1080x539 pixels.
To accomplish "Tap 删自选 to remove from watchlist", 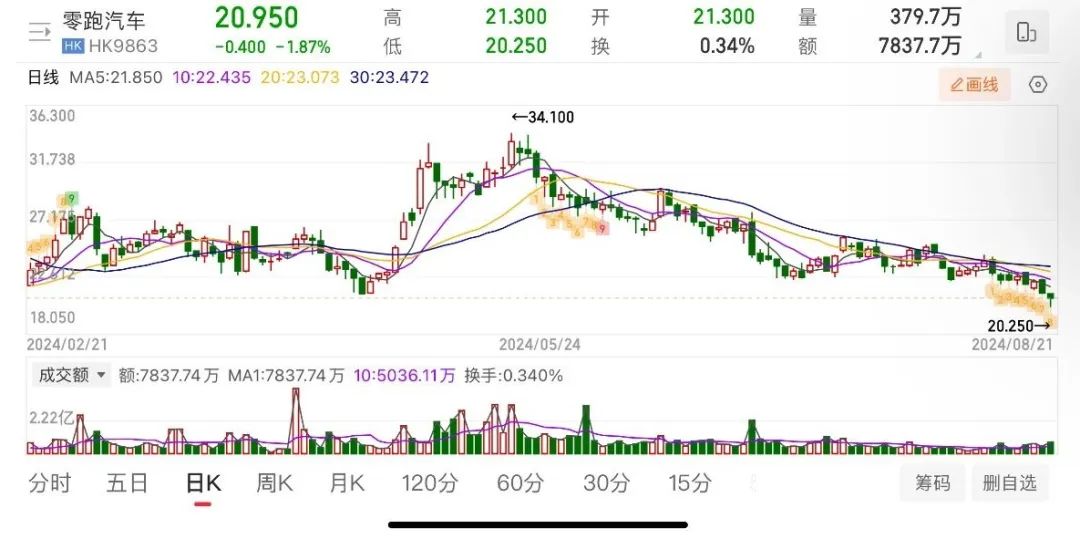I will click(x=1010, y=483).
